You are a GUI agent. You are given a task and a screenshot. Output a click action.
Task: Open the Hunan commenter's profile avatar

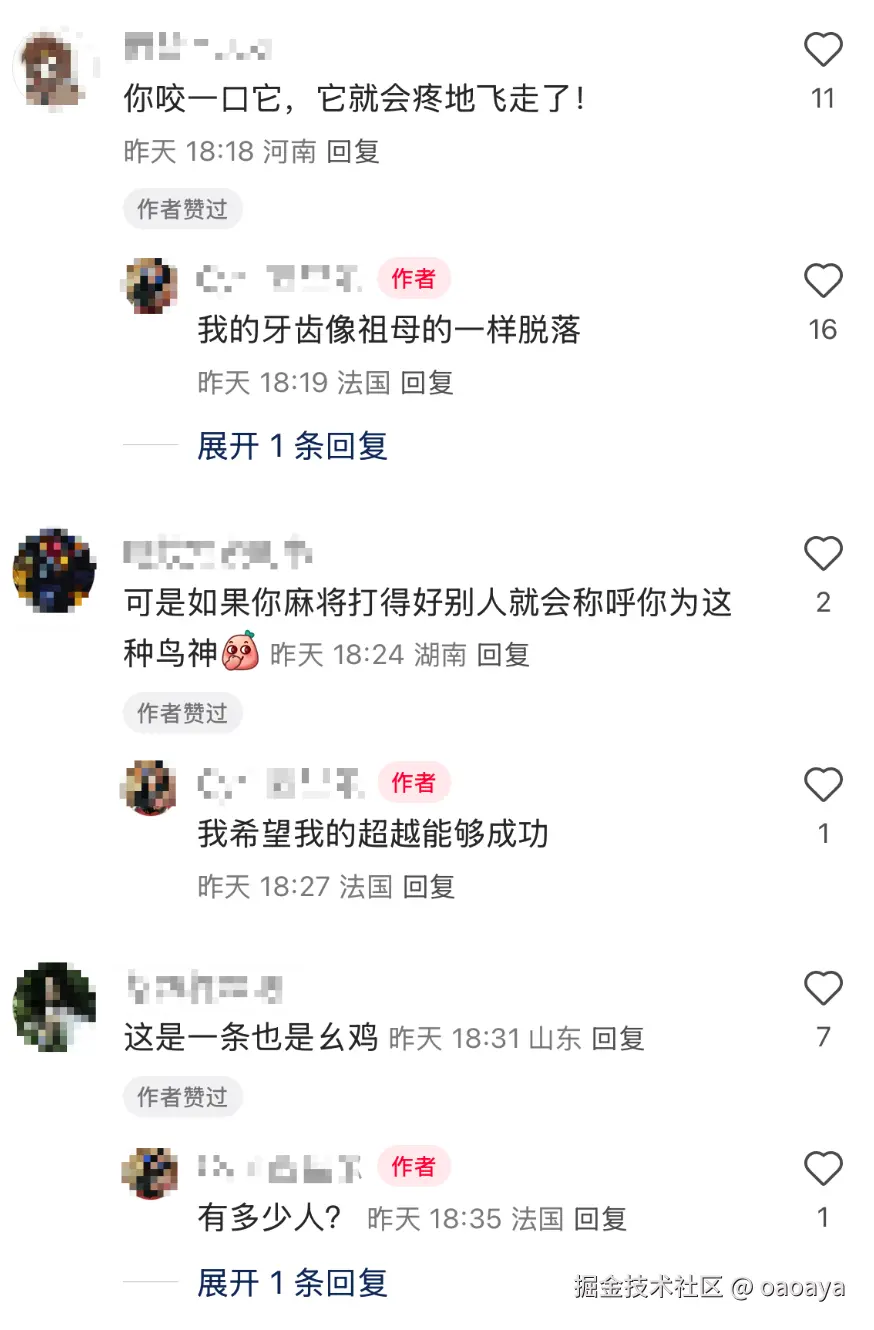(x=55, y=569)
